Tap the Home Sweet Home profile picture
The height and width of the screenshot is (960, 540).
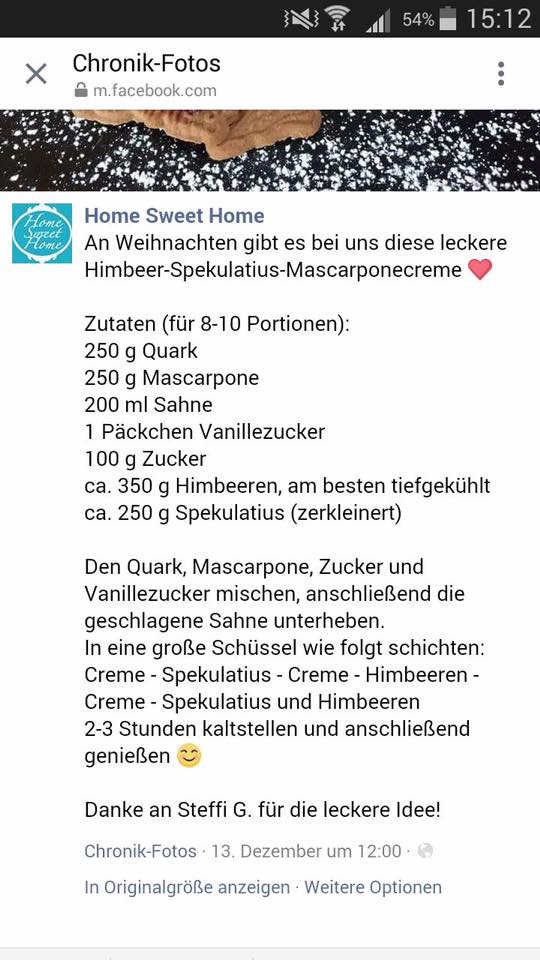pos(42,233)
